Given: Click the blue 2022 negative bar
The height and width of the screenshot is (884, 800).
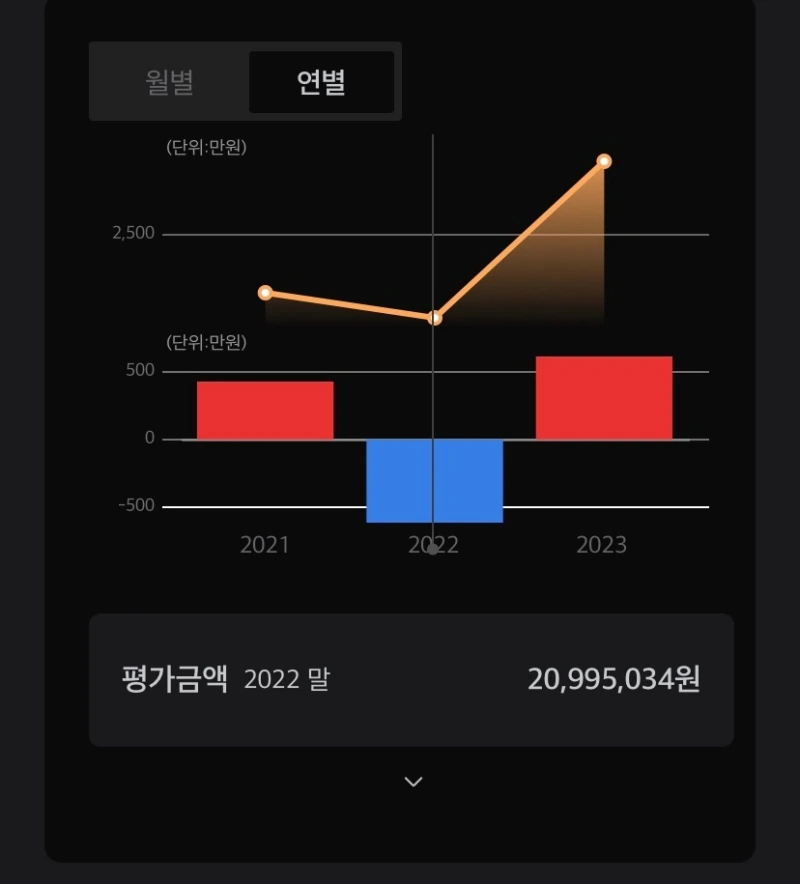Looking at the screenshot, I should (x=436, y=480).
